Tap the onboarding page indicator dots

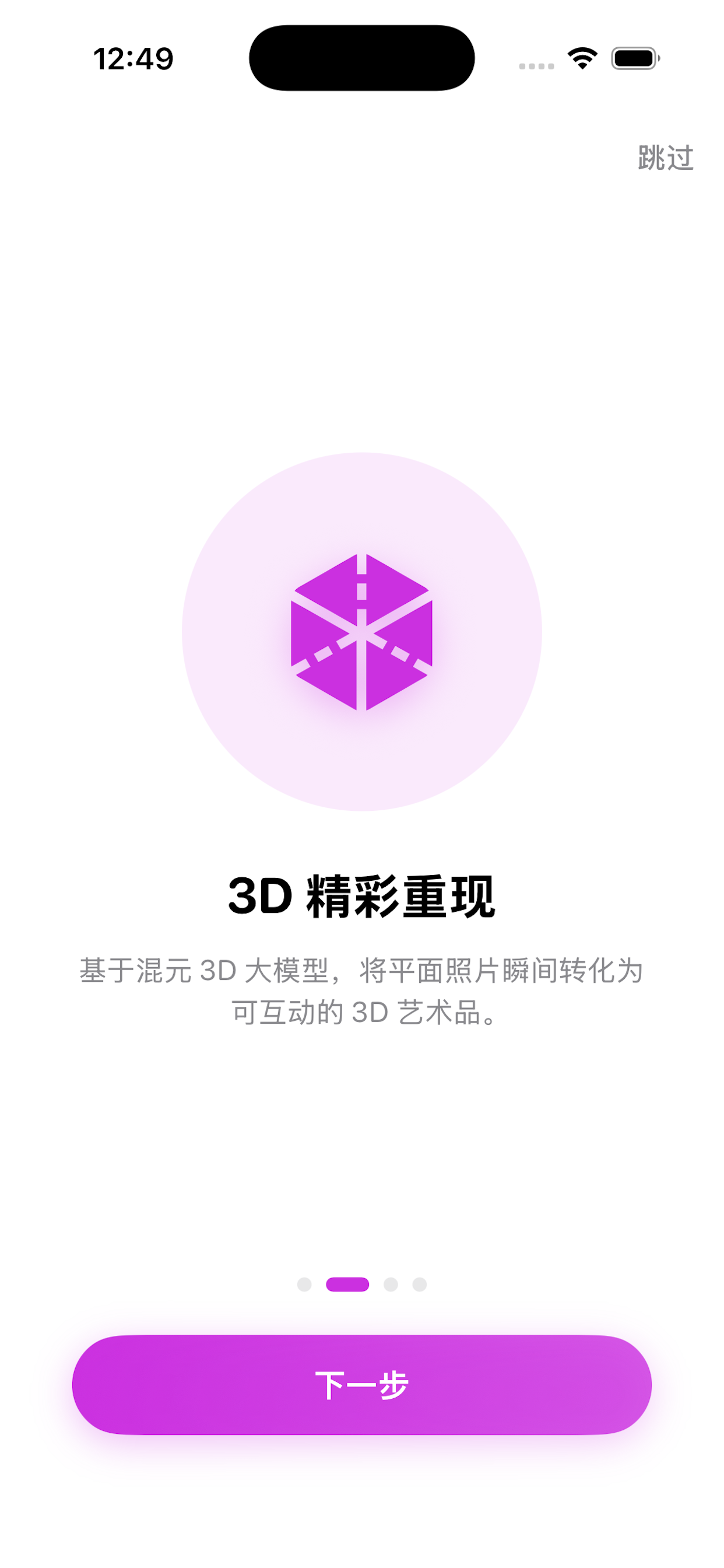click(x=362, y=1284)
